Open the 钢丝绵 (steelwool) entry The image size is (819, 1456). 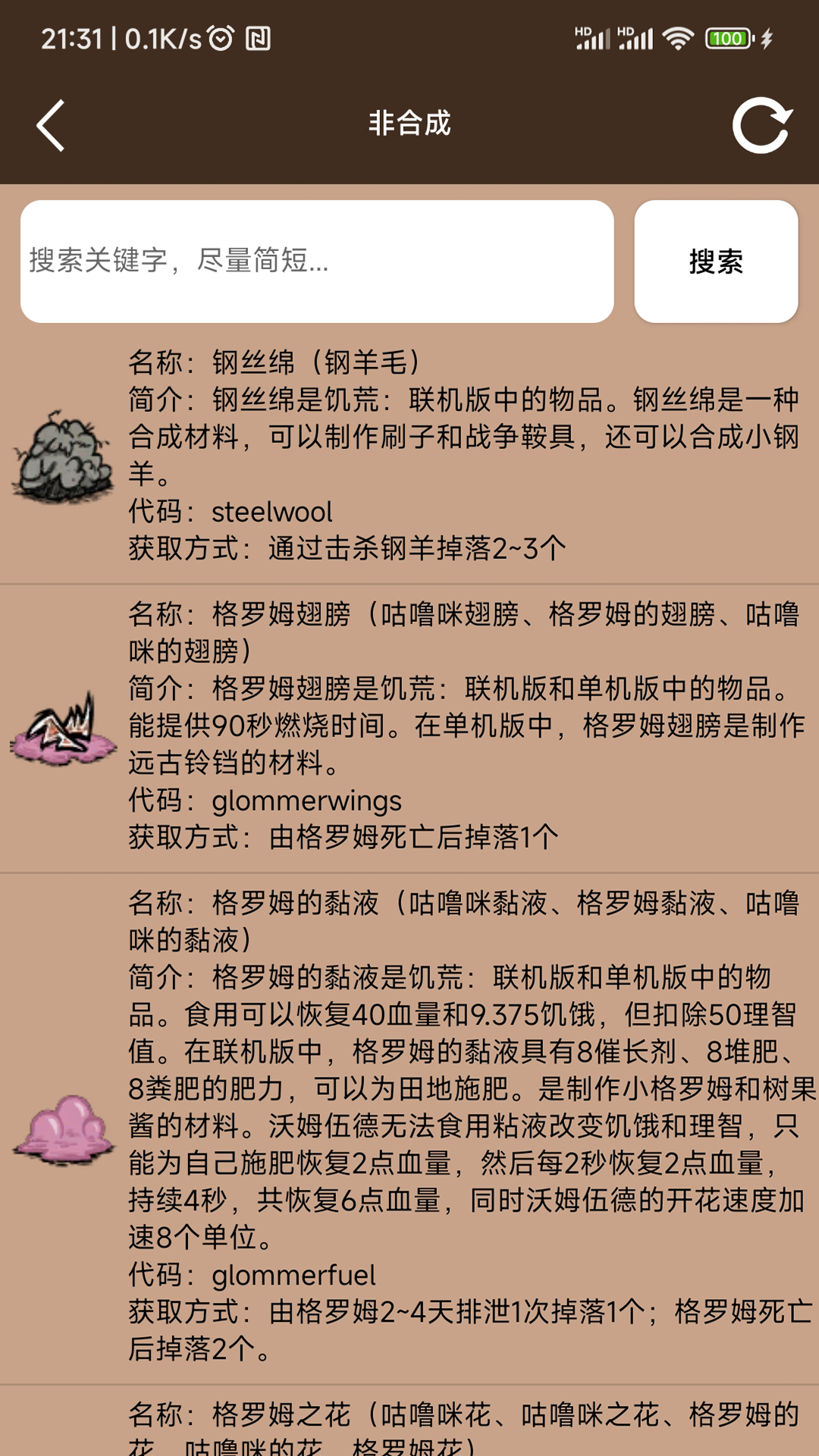coord(409,455)
